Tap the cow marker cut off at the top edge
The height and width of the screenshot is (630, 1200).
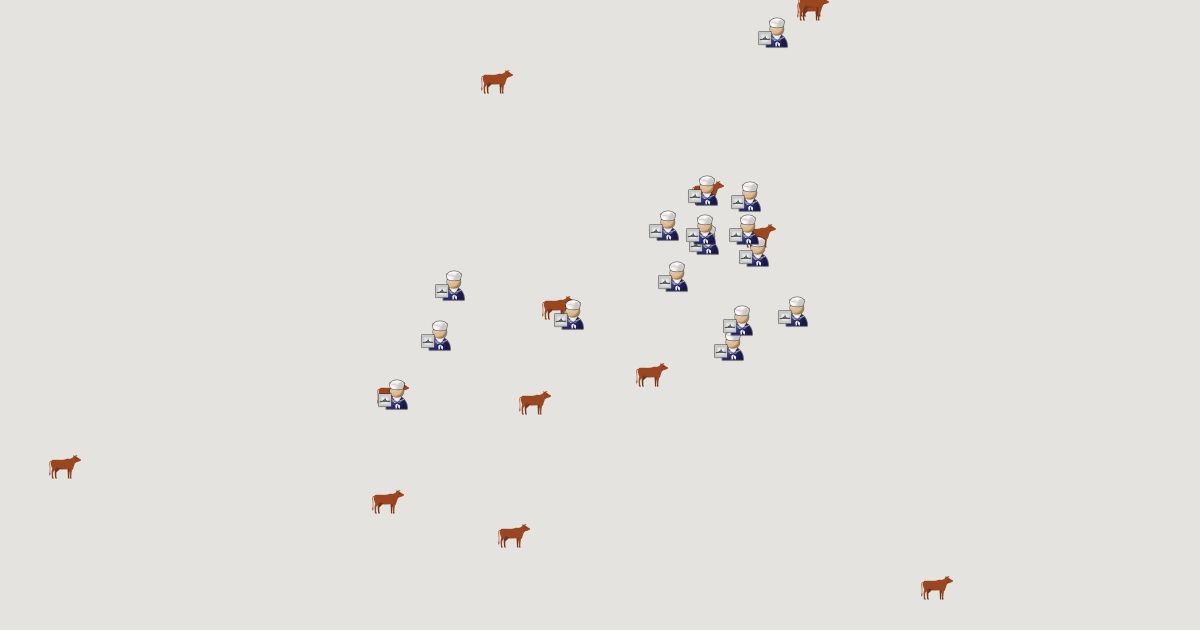click(812, 8)
